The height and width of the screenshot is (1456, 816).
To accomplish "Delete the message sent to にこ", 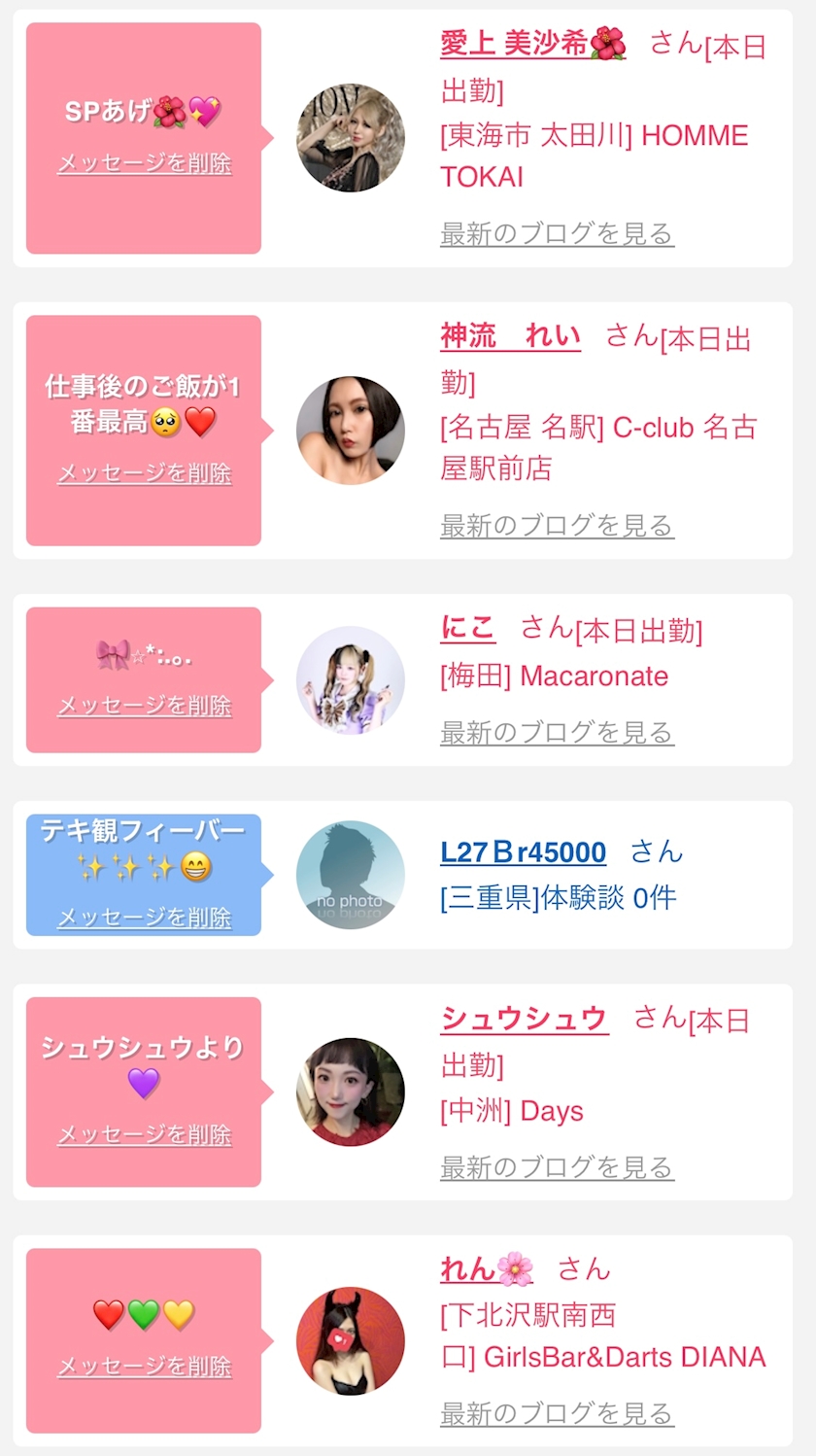I will coord(144,706).
